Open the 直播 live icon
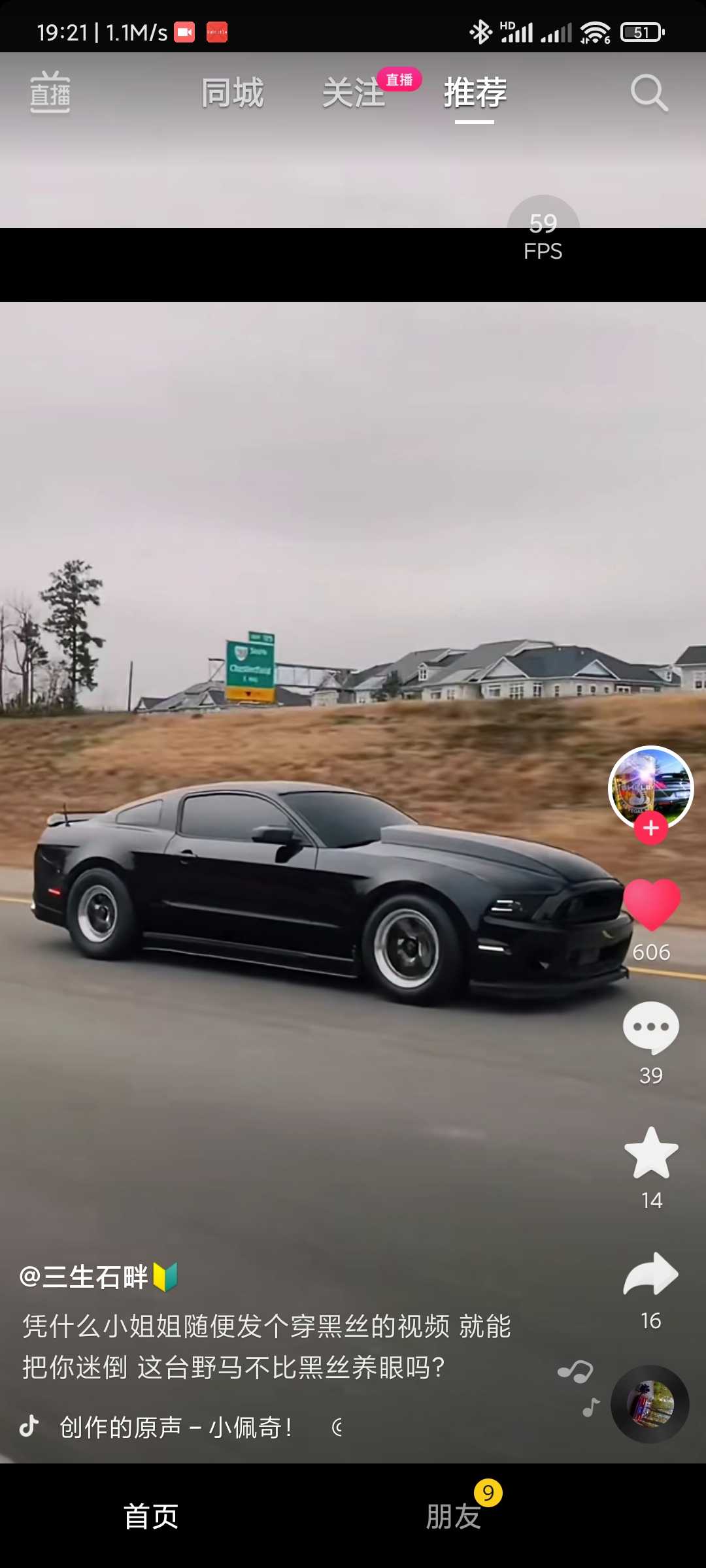The height and width of the screenshot is (1568, 706). point(50,92)
